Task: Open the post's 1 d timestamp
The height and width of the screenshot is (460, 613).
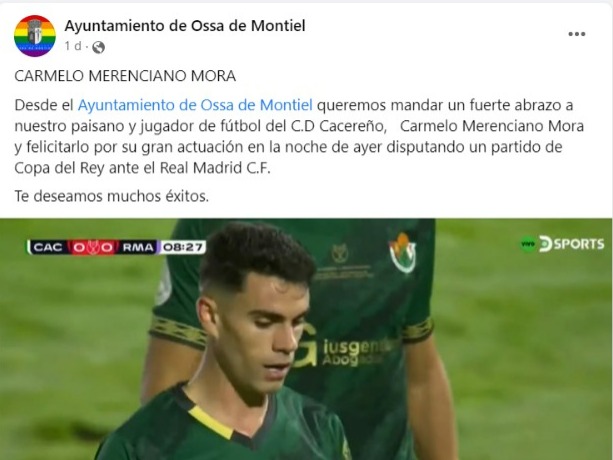Action: [x=72, y=46]
